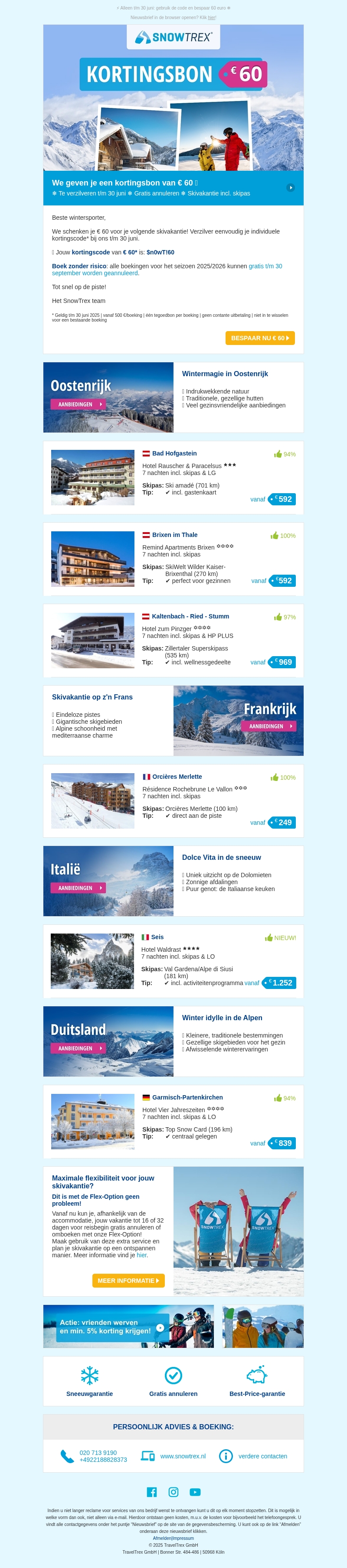
Task: Open SnowTrex Instagram icon
Action: 173,1492
